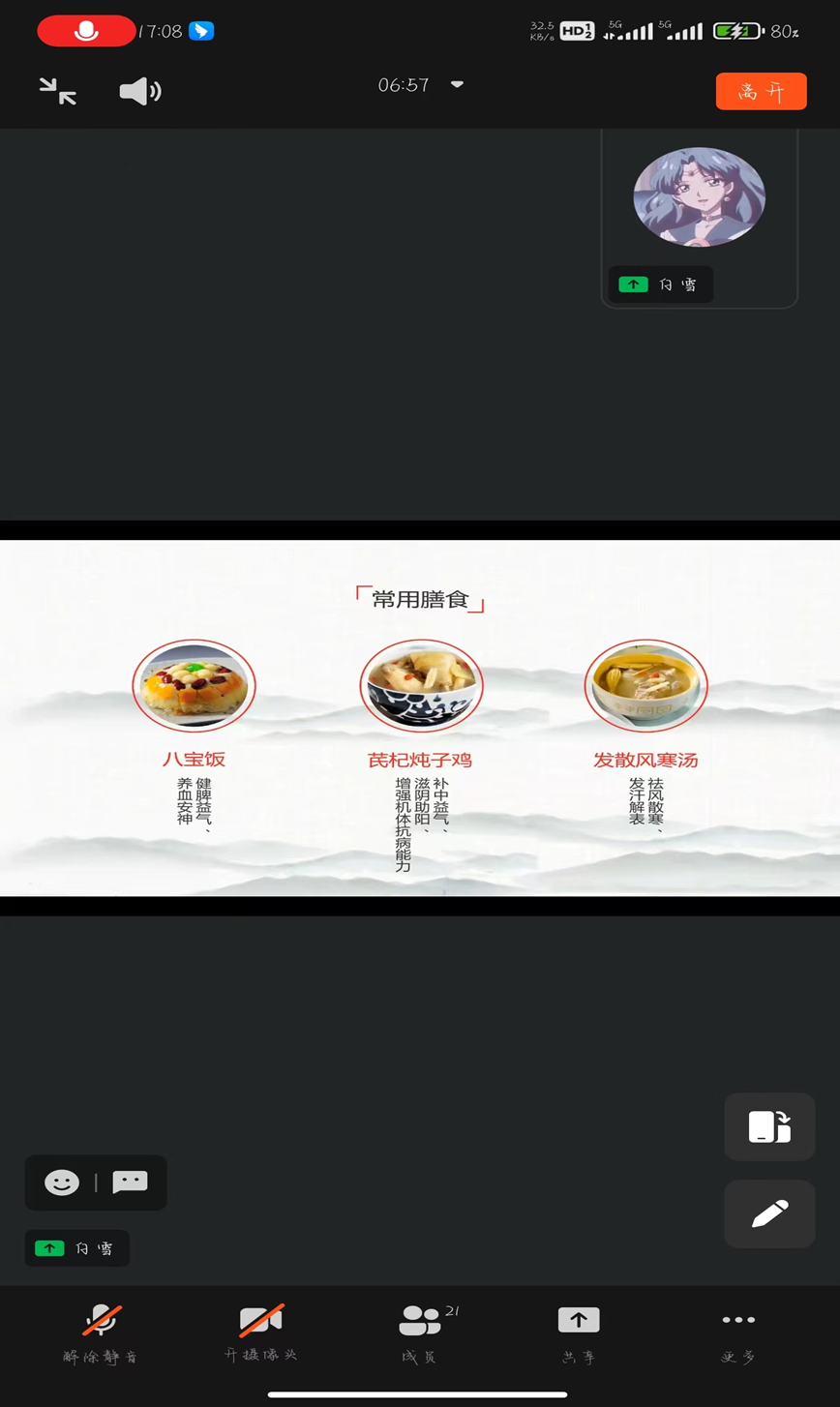
Task: Start screen sharing
Action: pyautogui.click(x=579, y=1332)
